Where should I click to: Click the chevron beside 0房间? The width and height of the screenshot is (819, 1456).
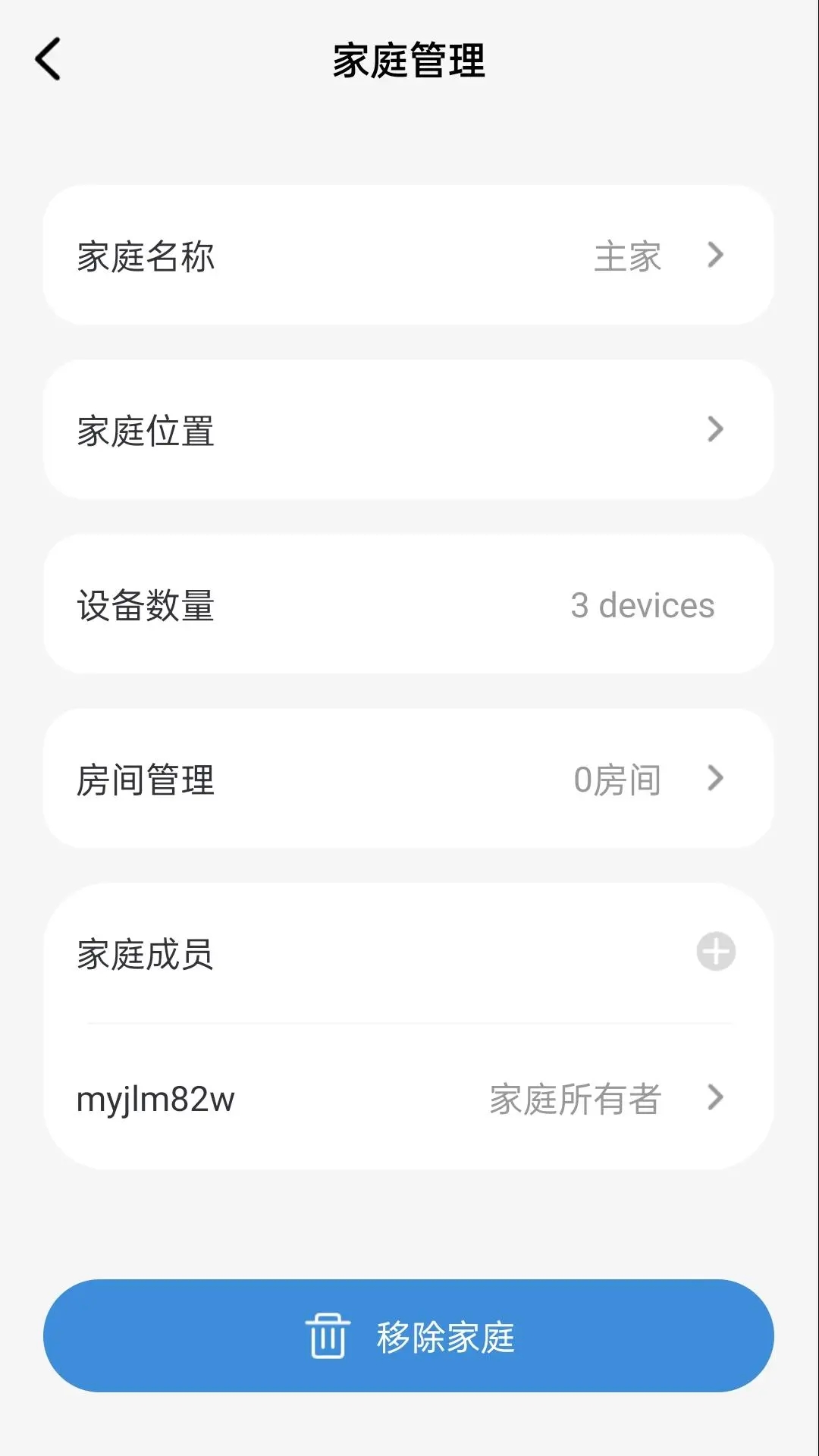[x=714, y=779]
